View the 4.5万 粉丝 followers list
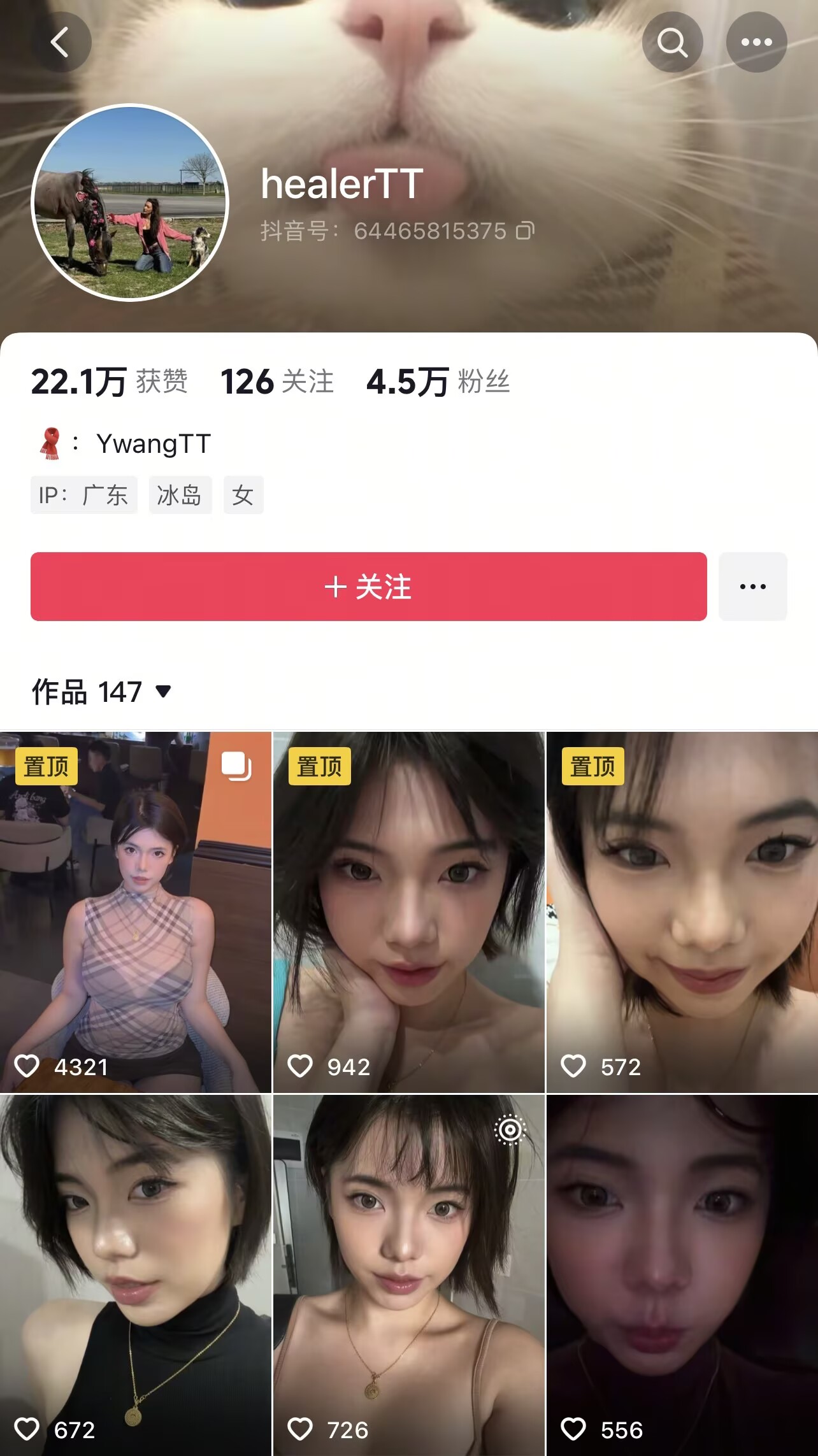This screenshot has width=818, height=1456. pos(438,382)
